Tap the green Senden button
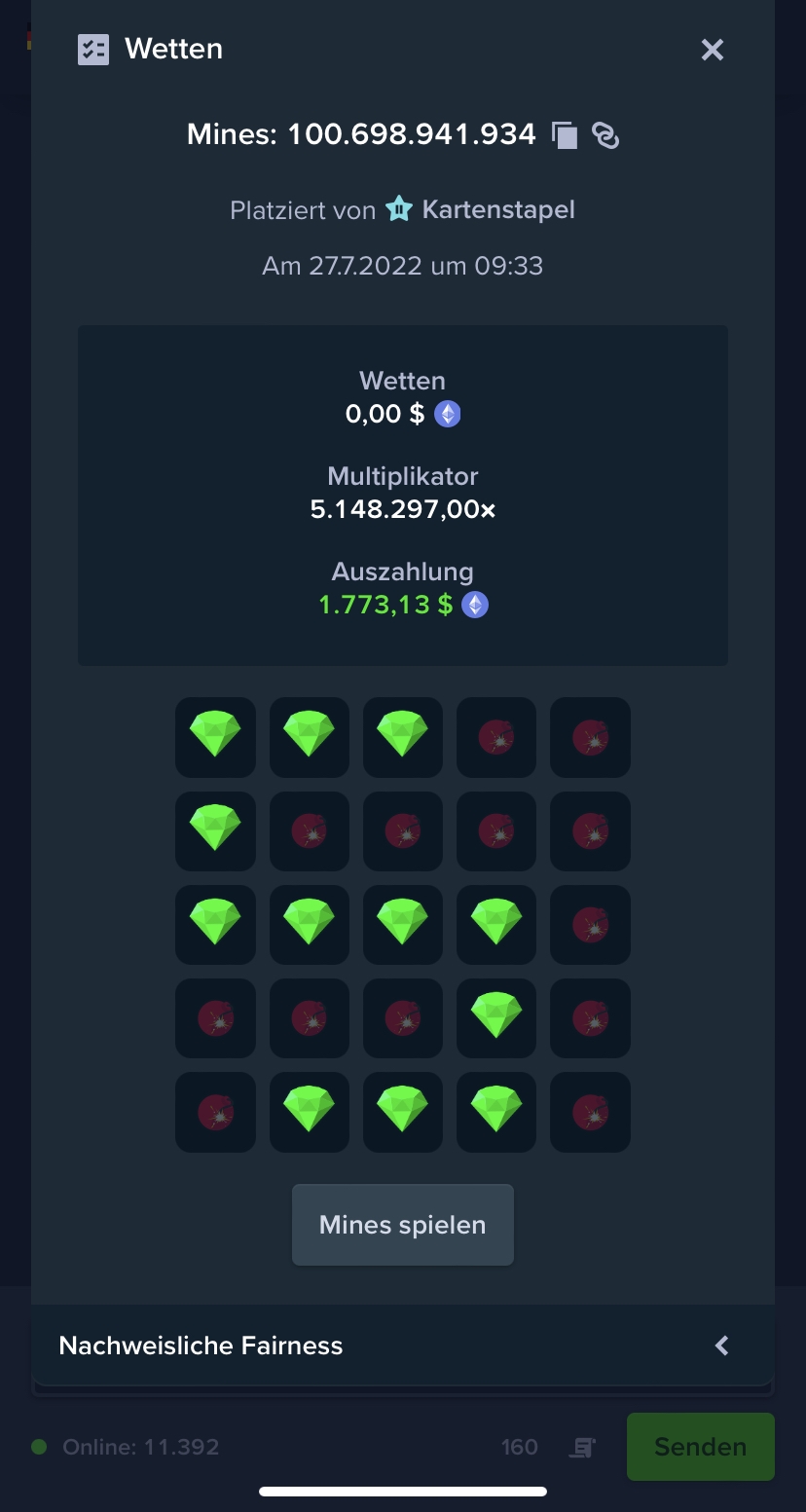 pyautogui.click(x=701, y=1447)
